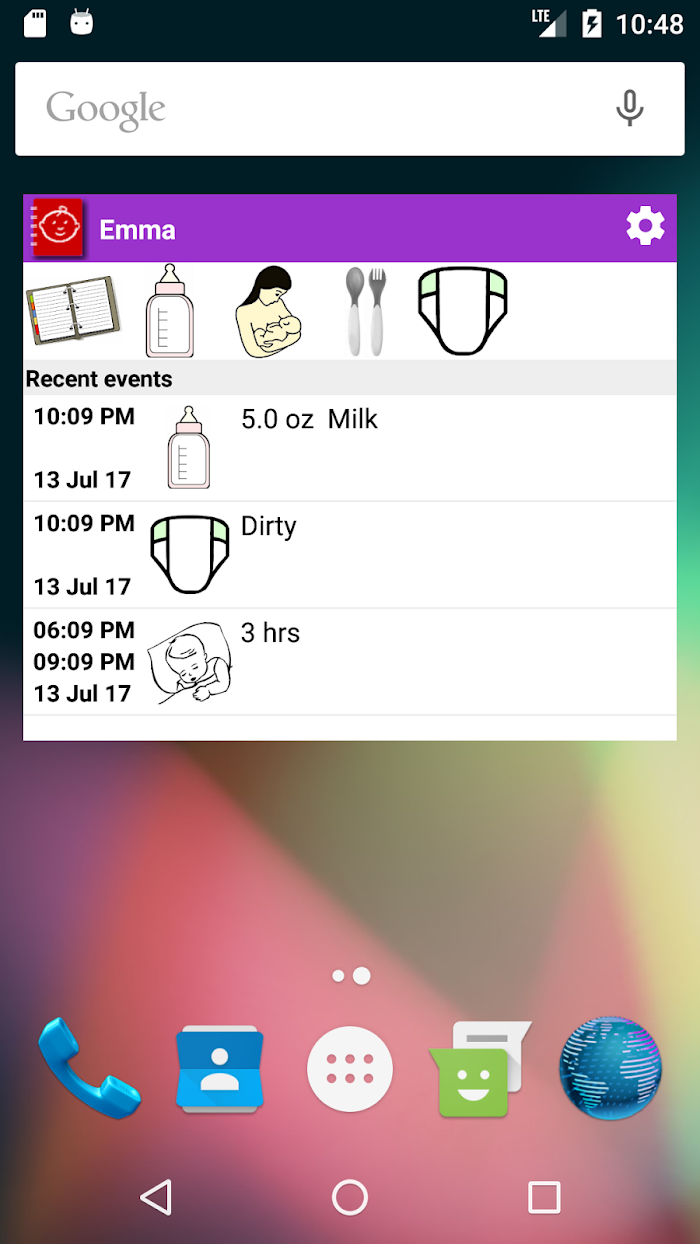Viewport: 700px width, 1244px height.
Task: Log a solid food meal with spoon and fork
Action: pyautogui.click(x=366, y=311)
